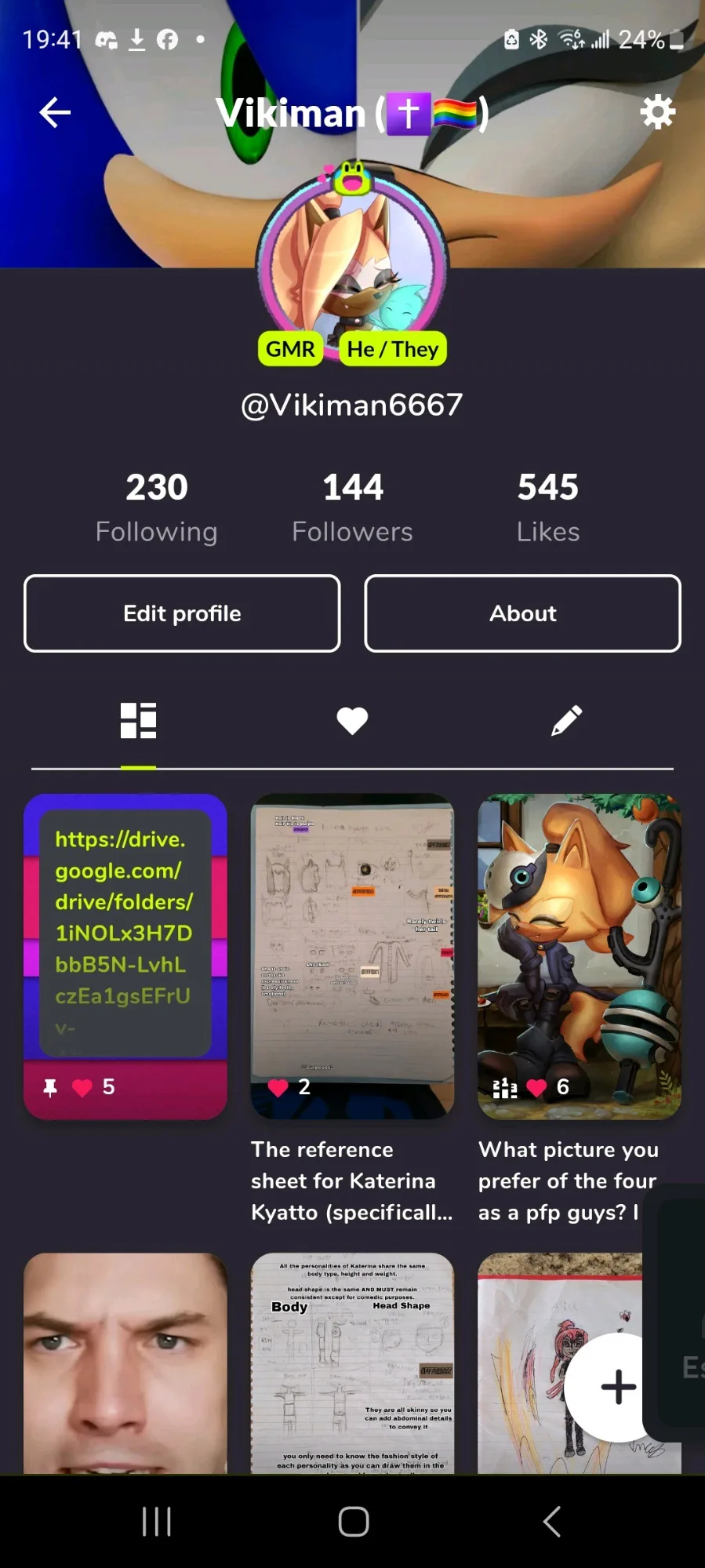Open the Body and Head Shape post
Image resolution: width=705 pixels, height=1568 pixels.
tap(352, 1363)
